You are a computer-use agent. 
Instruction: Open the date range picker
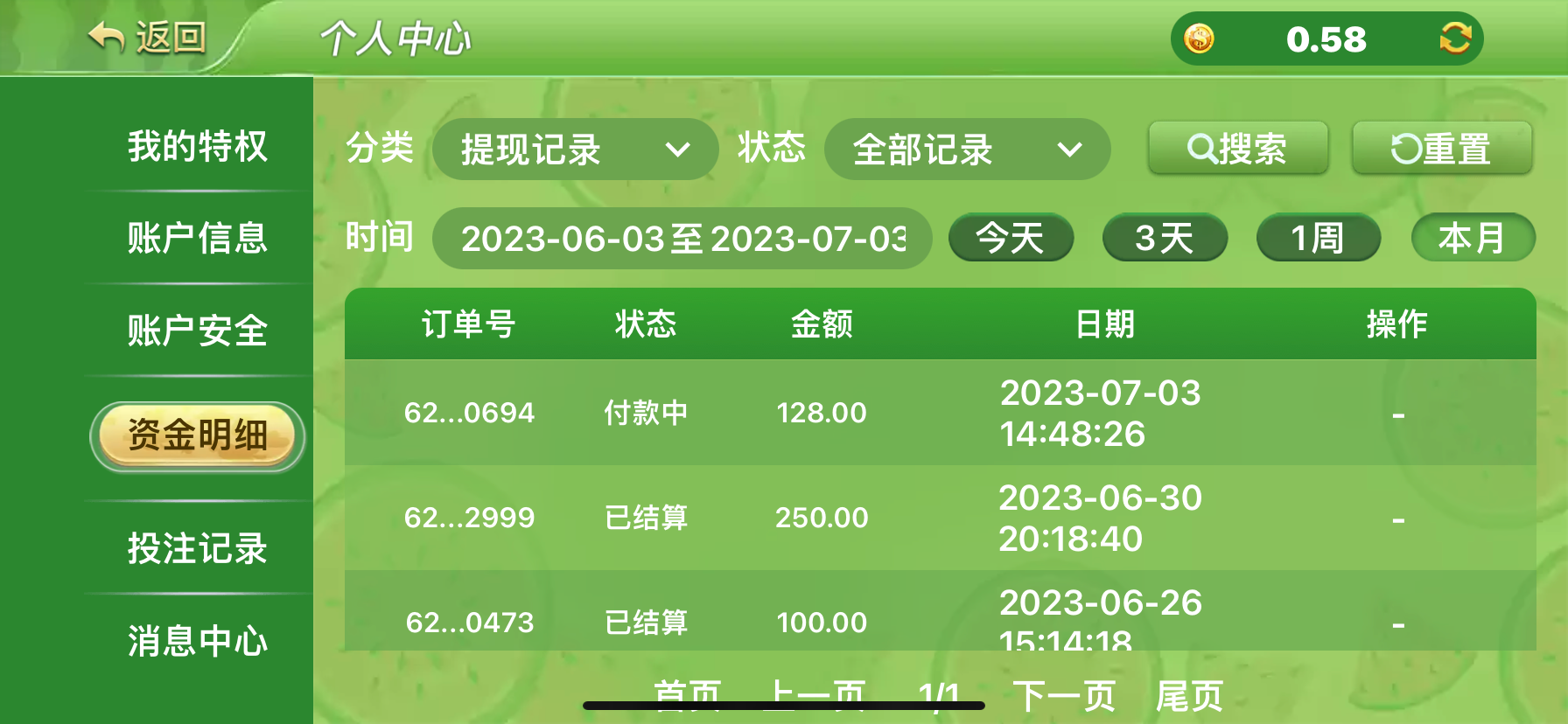coord(682,238)
